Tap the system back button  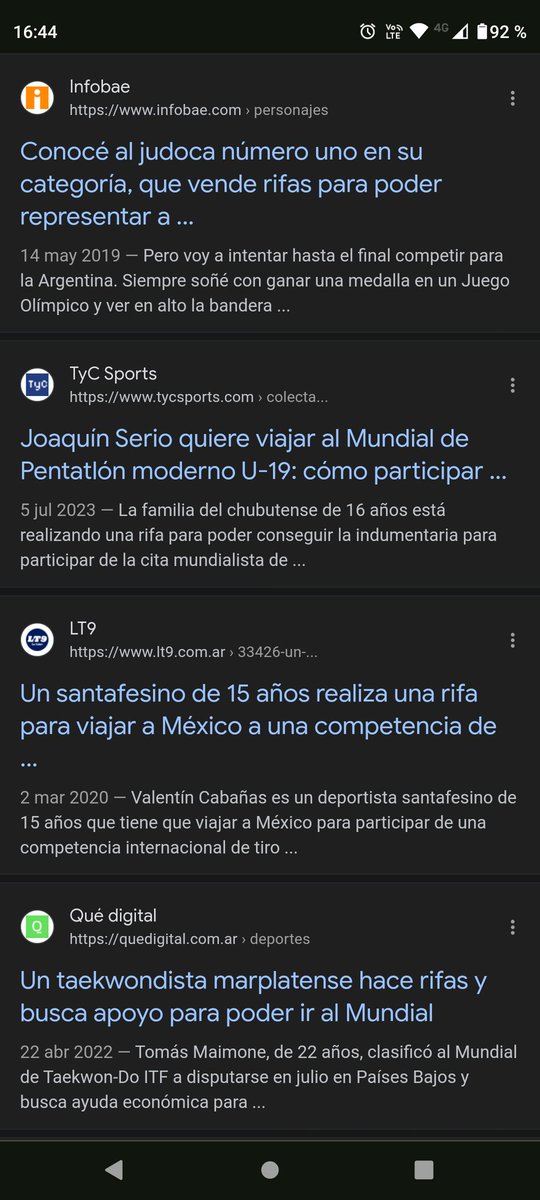pos(114,1169)
